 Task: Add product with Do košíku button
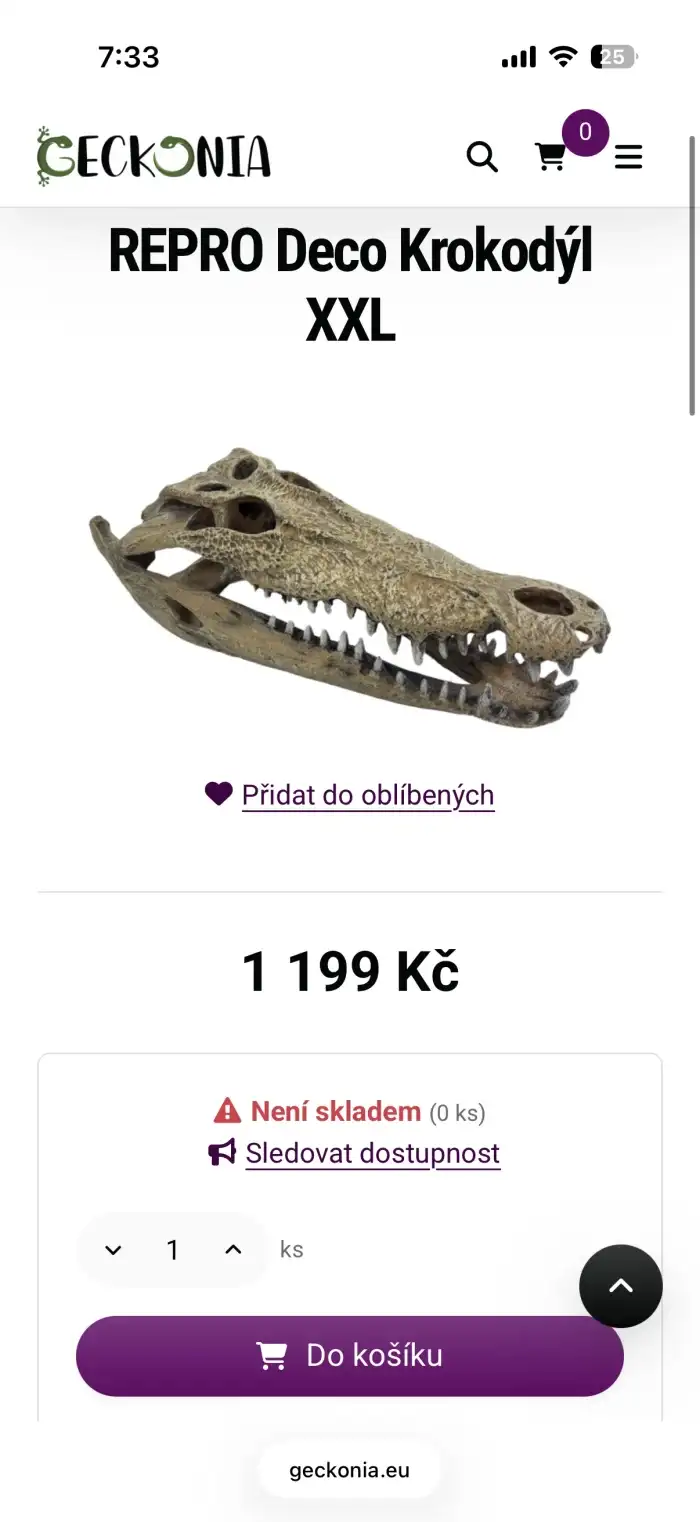(x=350, y=1356)
